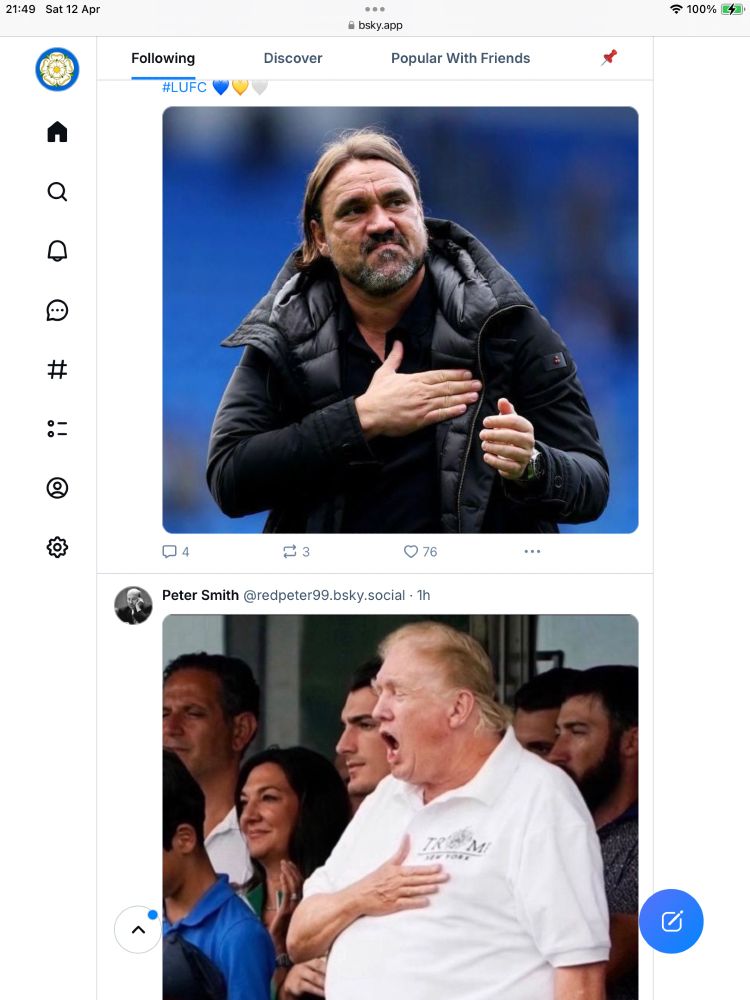This screenshot has height=1000, width=750.
Task: Switch to the Discover tab
Action: click(x=293, y=58)
